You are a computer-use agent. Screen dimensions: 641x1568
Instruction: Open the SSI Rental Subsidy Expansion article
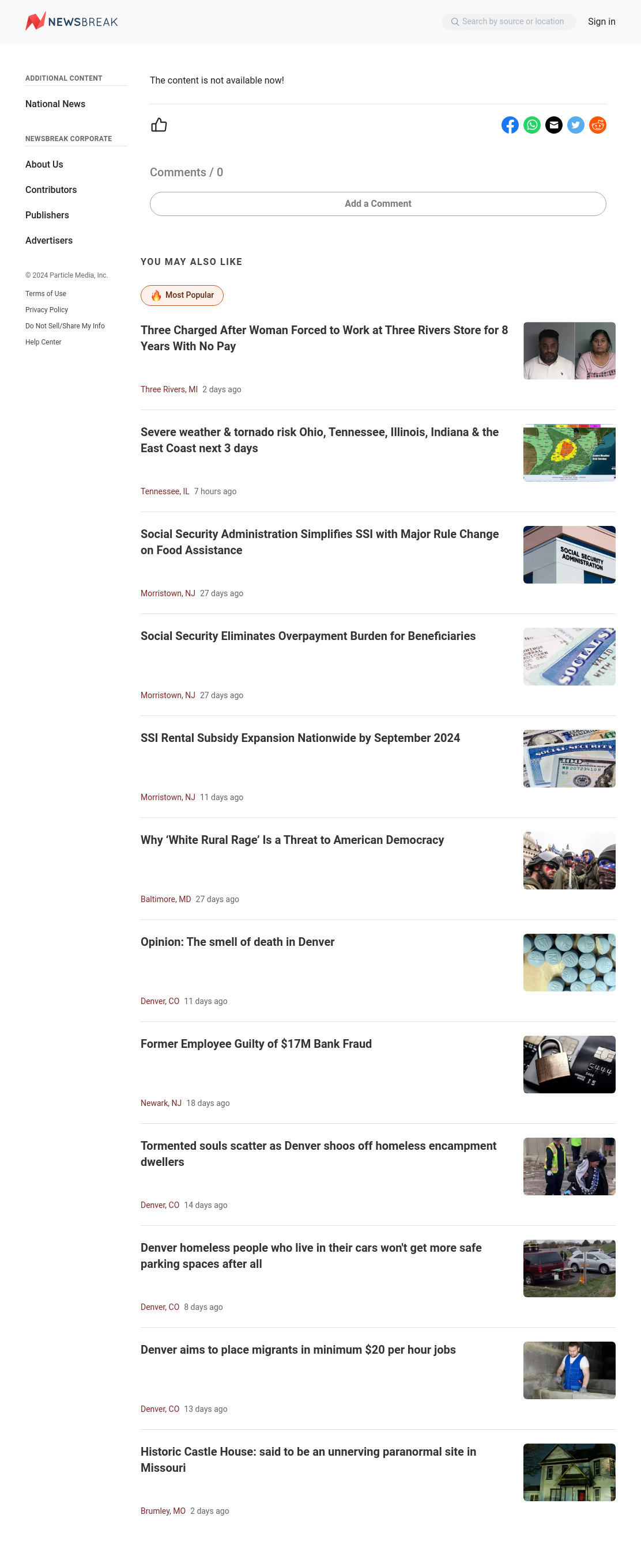tap(300, 738)
